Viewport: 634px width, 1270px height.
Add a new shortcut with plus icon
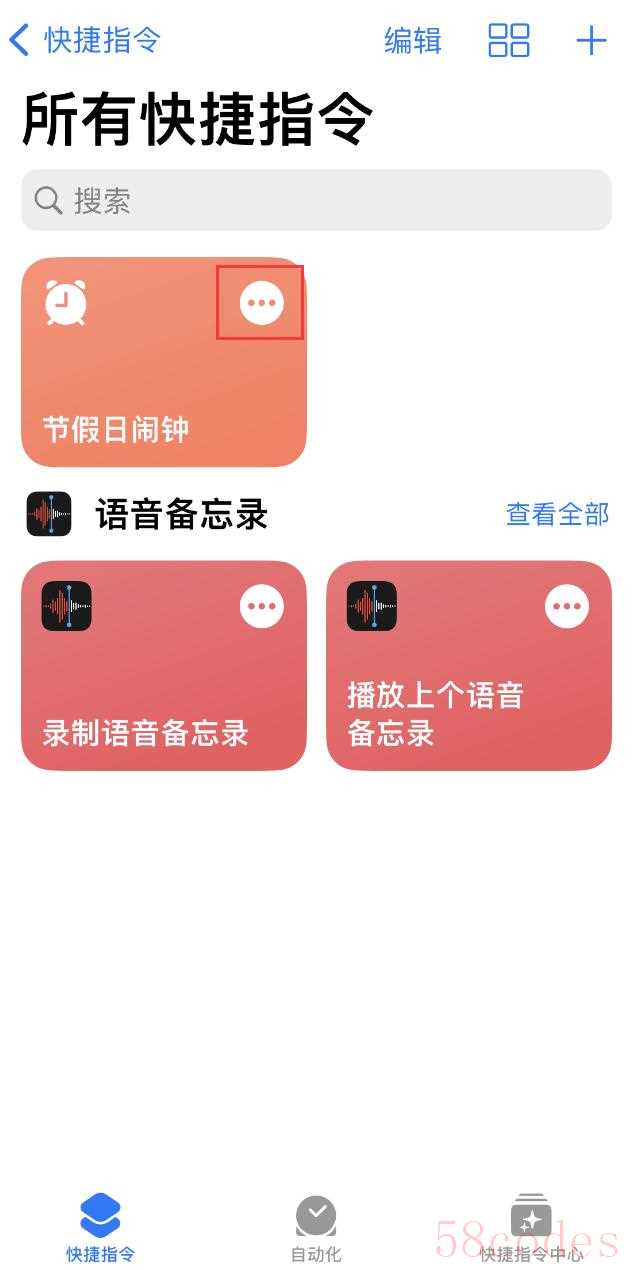(591, 41)
